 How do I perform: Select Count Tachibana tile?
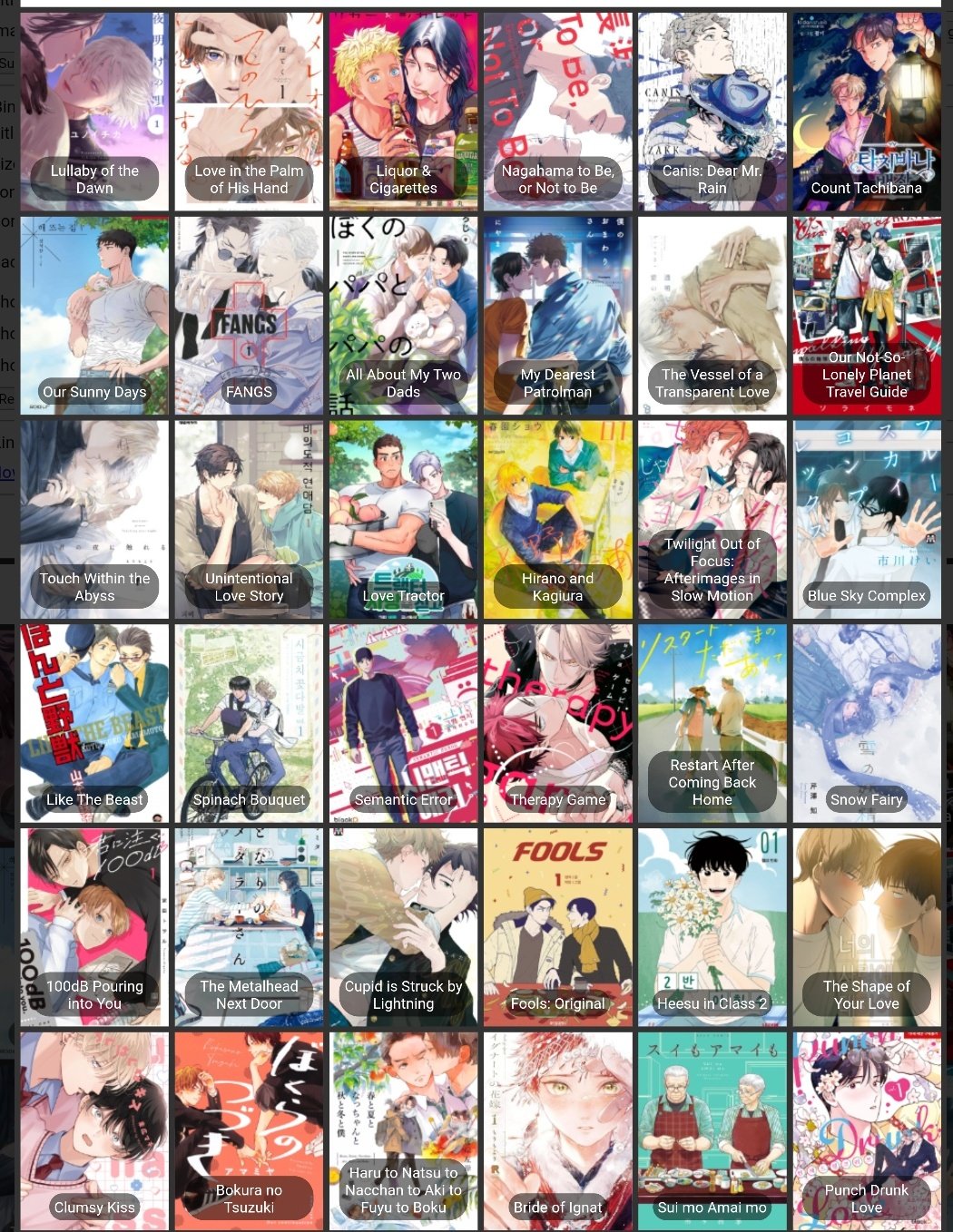[866, 111]
